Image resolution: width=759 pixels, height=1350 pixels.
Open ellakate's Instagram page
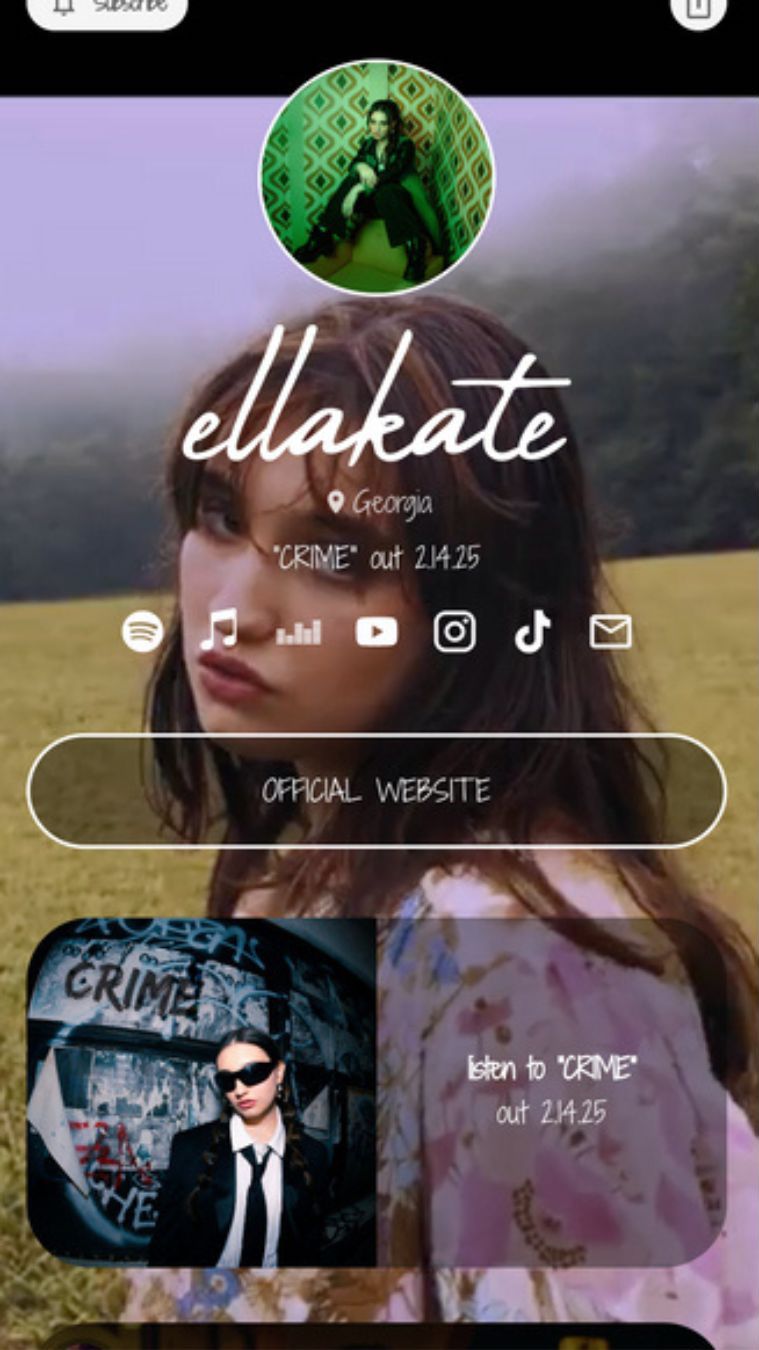454,632
